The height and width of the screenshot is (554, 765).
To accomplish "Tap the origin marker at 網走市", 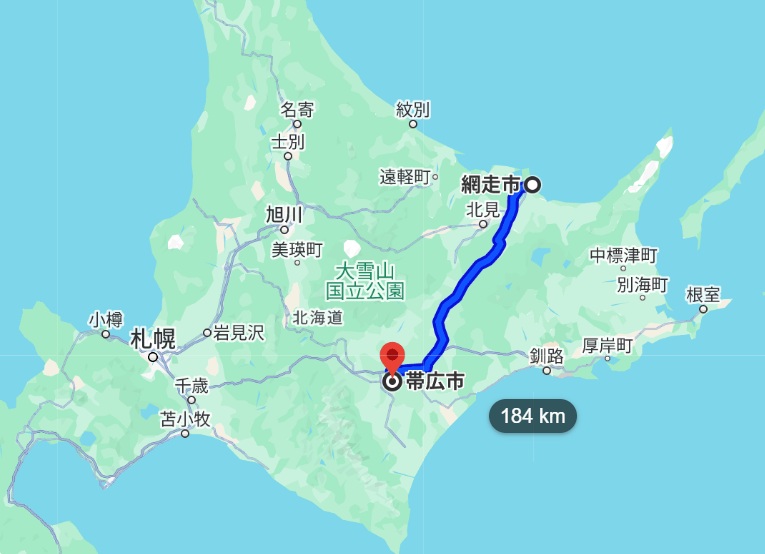I will (533, 184).
